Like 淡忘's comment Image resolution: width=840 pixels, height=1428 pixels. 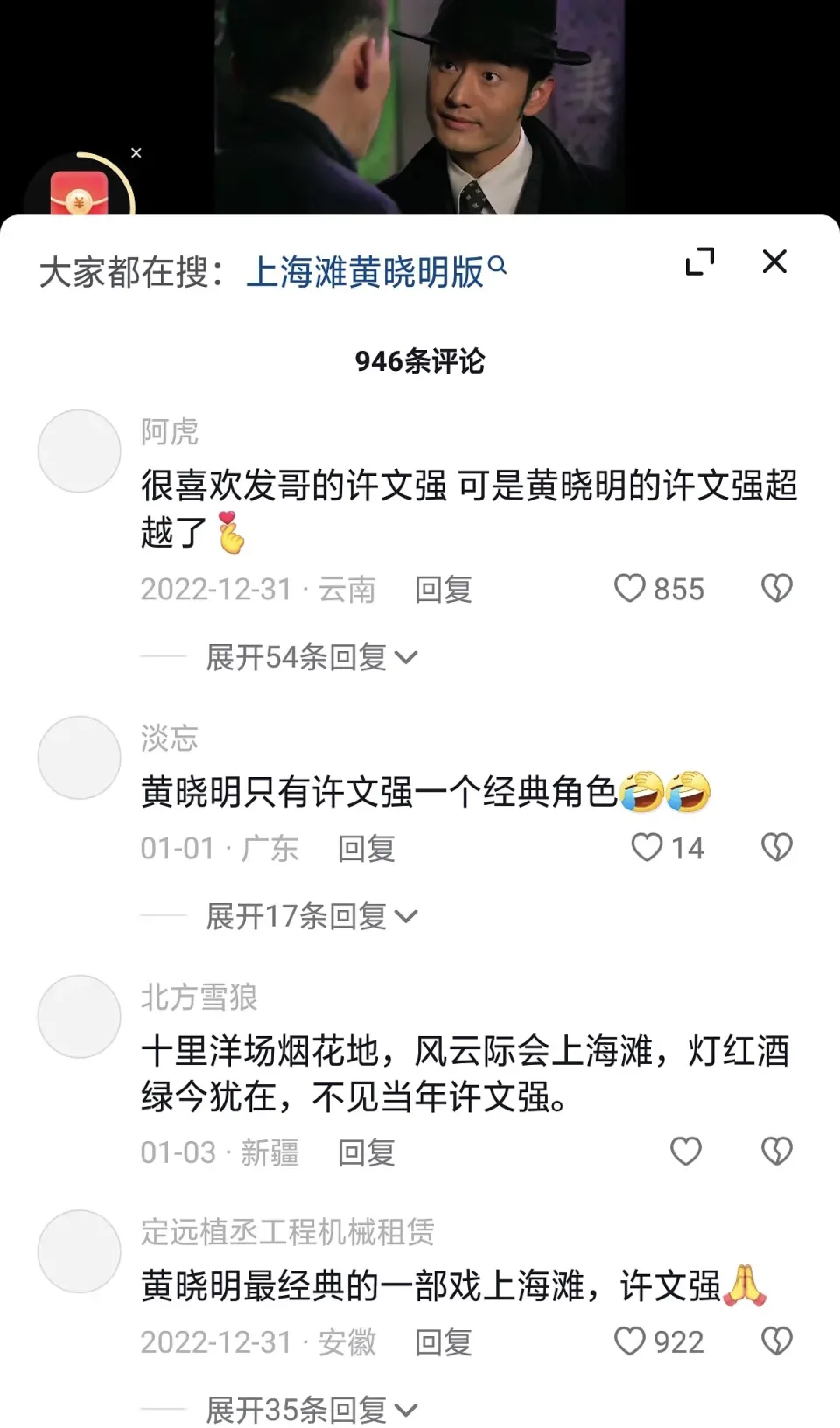[647, 847]
